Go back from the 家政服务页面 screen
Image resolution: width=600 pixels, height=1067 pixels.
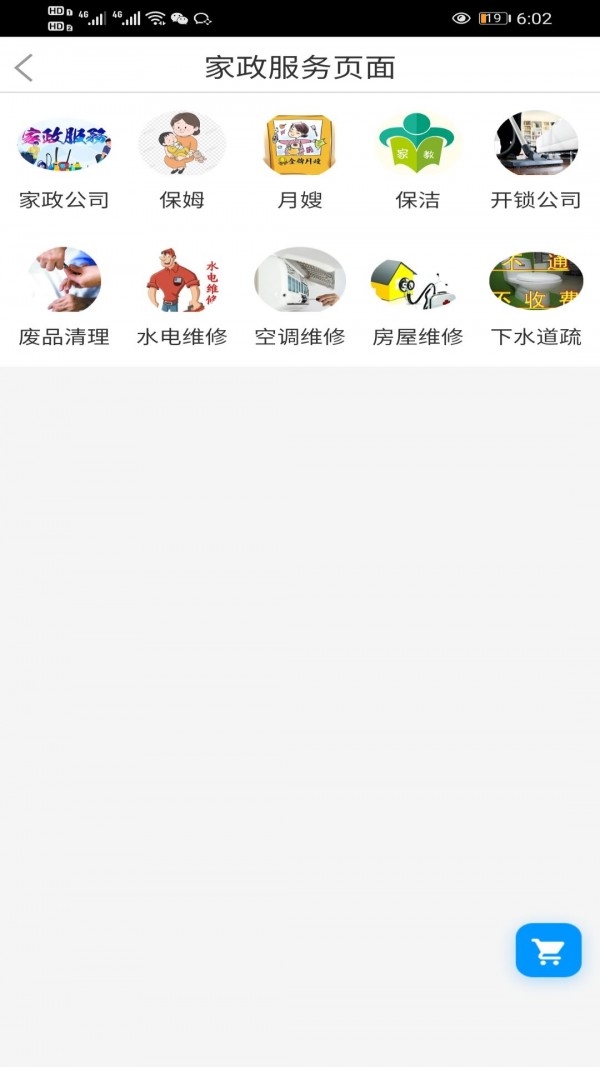click(x=24, y=68)
